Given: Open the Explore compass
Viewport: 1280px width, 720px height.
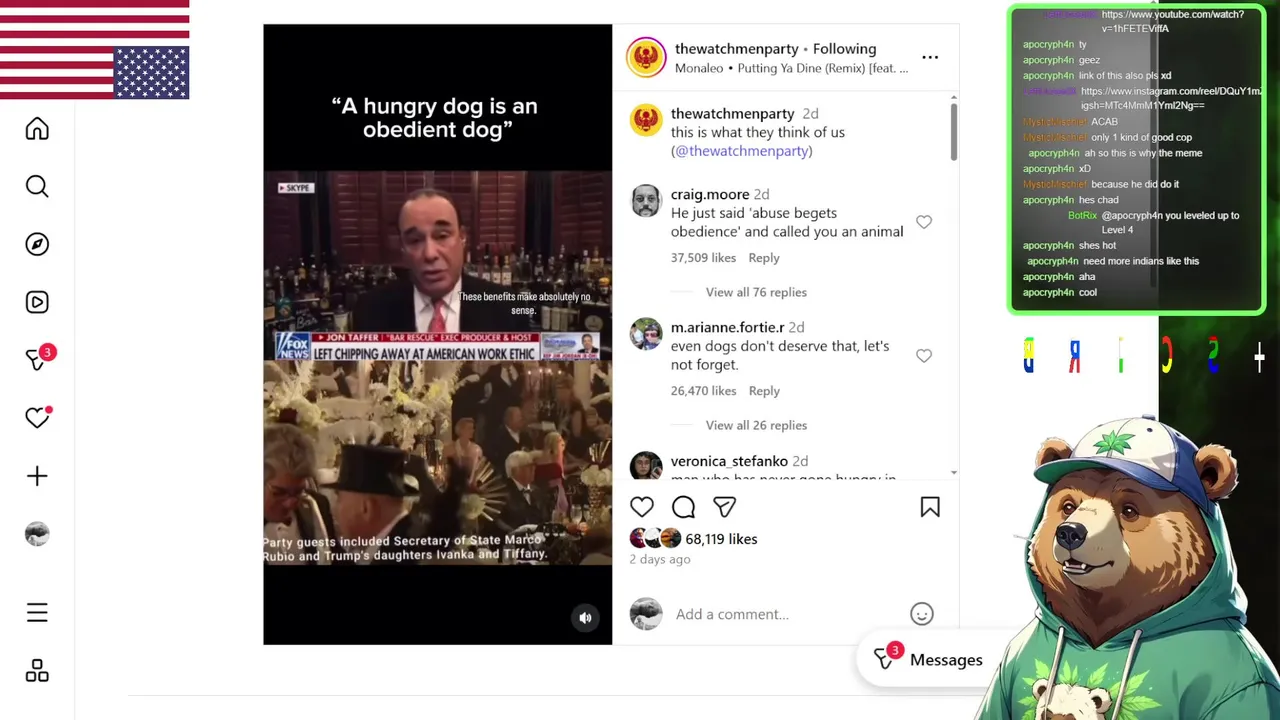Looking at the screenshot, I should click(37, 245).
